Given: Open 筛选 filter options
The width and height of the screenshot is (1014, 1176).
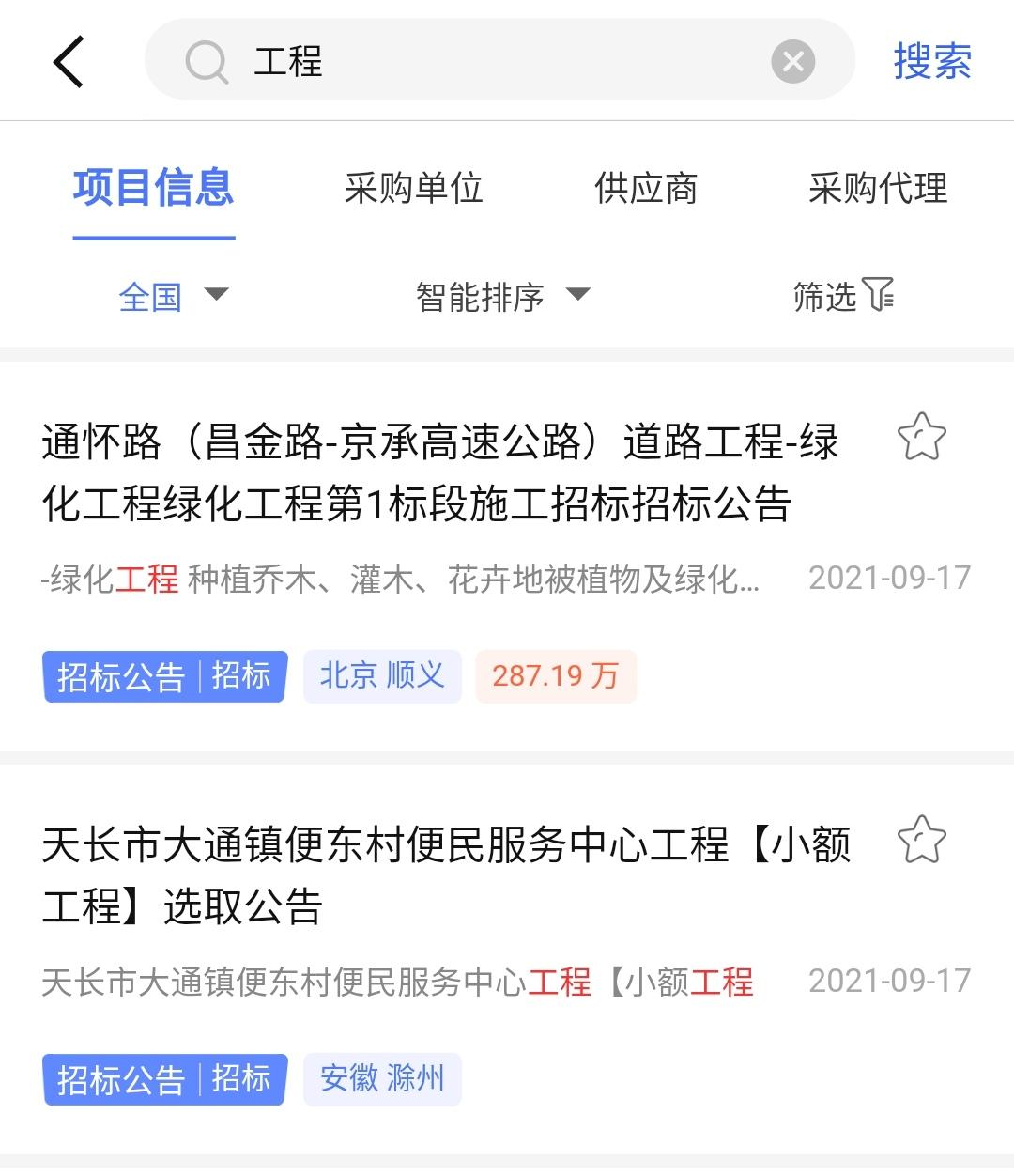Looking at the screenshot, I should point(844,296).
